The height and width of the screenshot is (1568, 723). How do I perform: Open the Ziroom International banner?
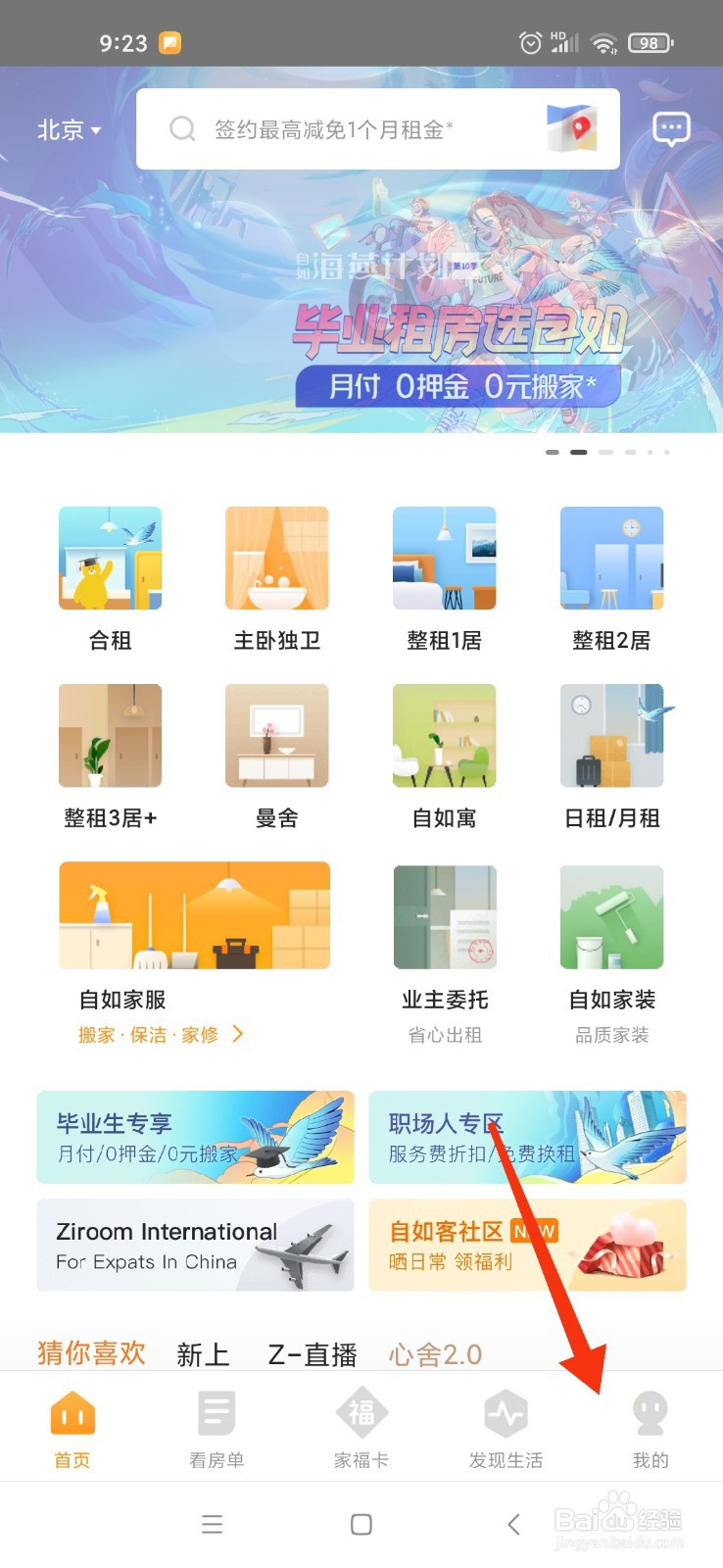[x=194, y=1246]
